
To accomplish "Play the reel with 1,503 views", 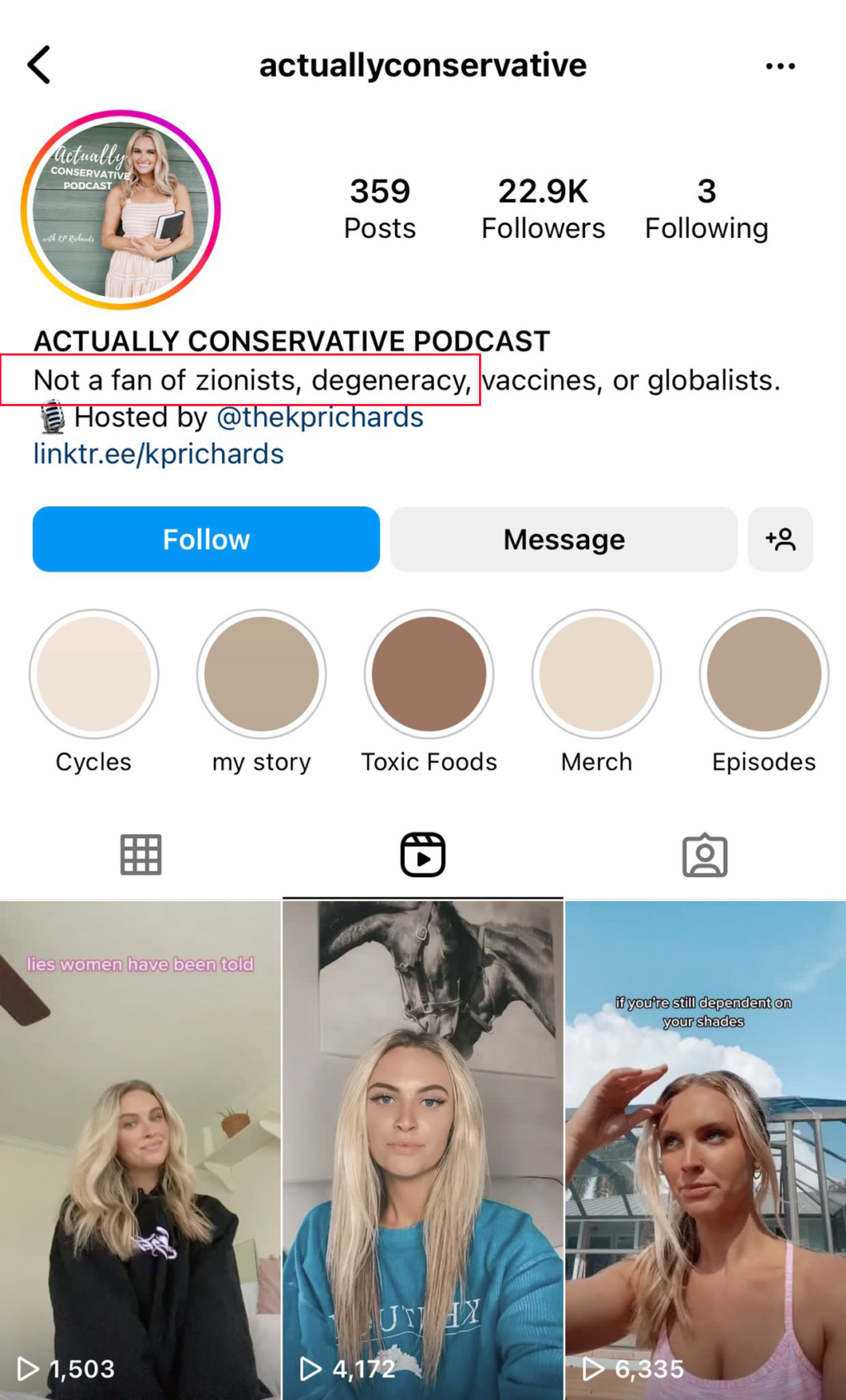I will (x=140, y=1150).
